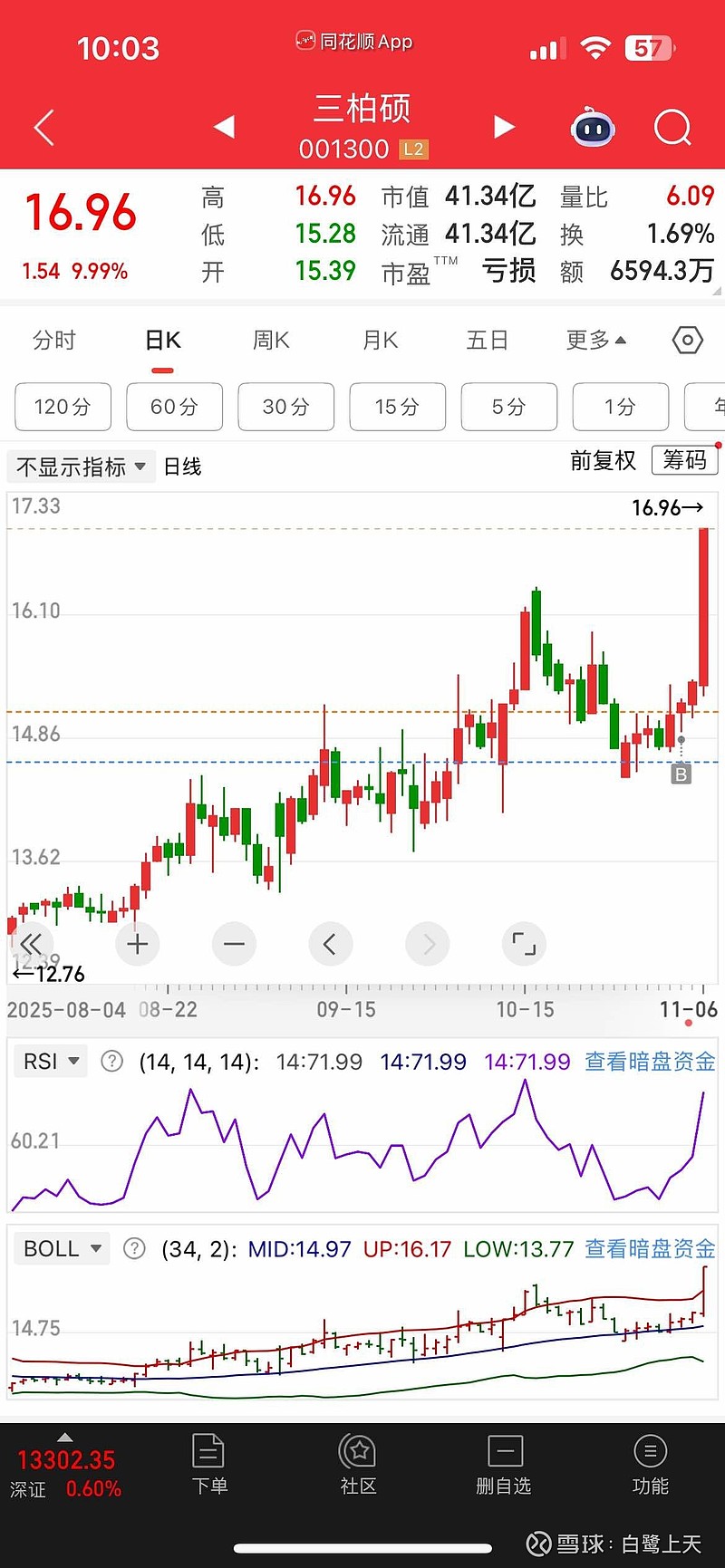Open the 不显示指标 indicator dropdown
This screenshot has width=725, height=1568.
click(x=80, y=466)
